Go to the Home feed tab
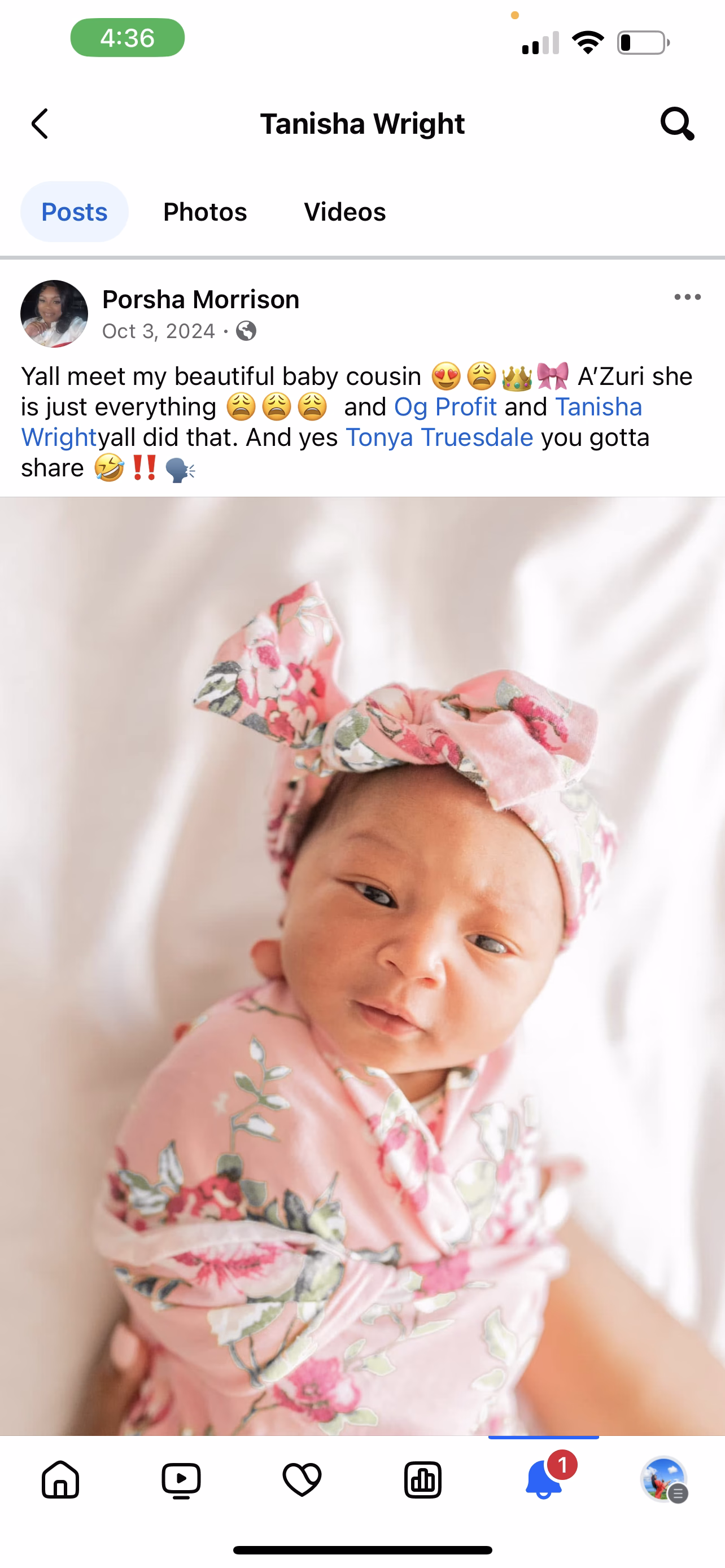 pyautogui.click(x=61, y=1480)
